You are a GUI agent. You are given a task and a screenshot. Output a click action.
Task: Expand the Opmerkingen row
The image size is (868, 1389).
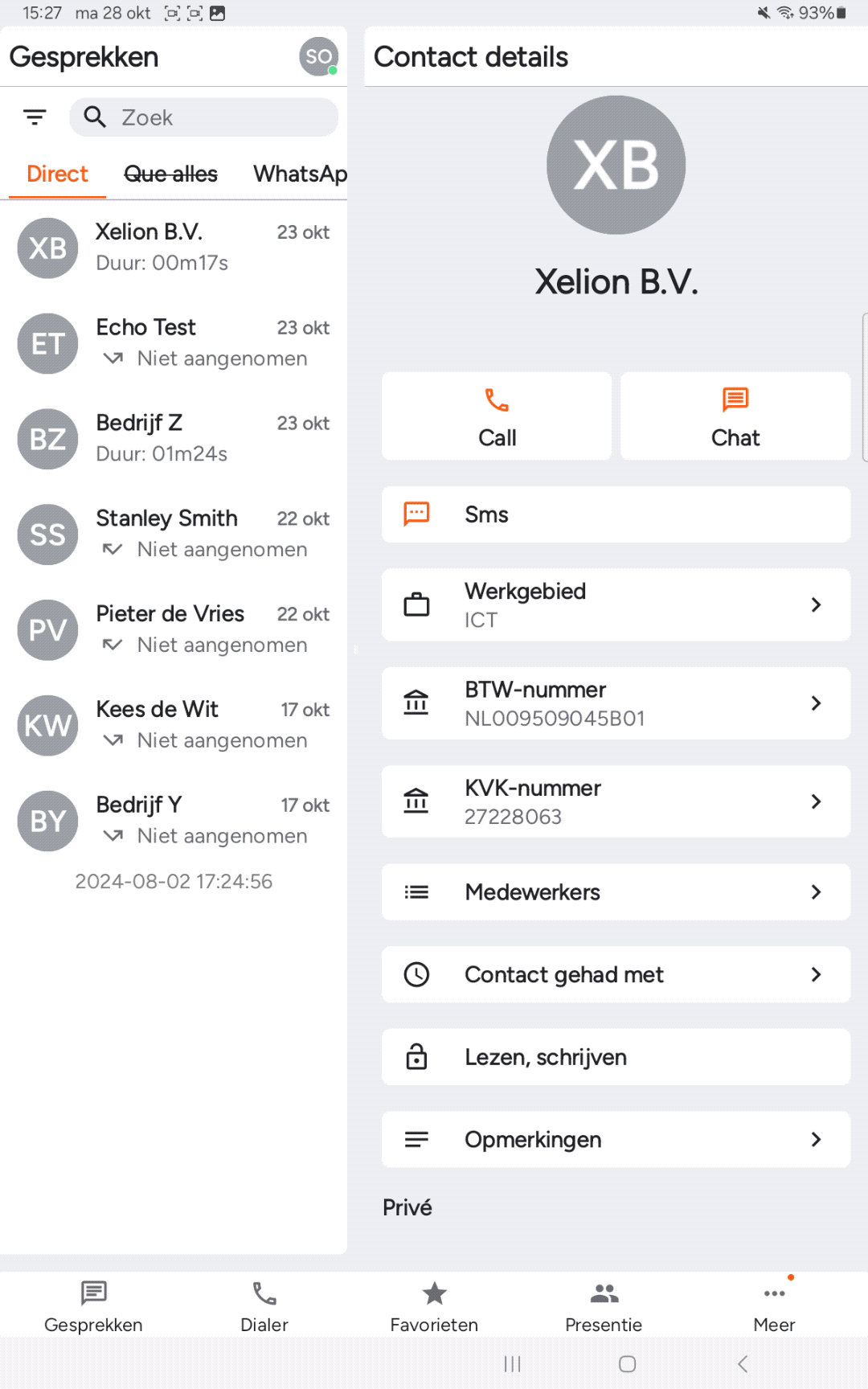(616, 1139)
